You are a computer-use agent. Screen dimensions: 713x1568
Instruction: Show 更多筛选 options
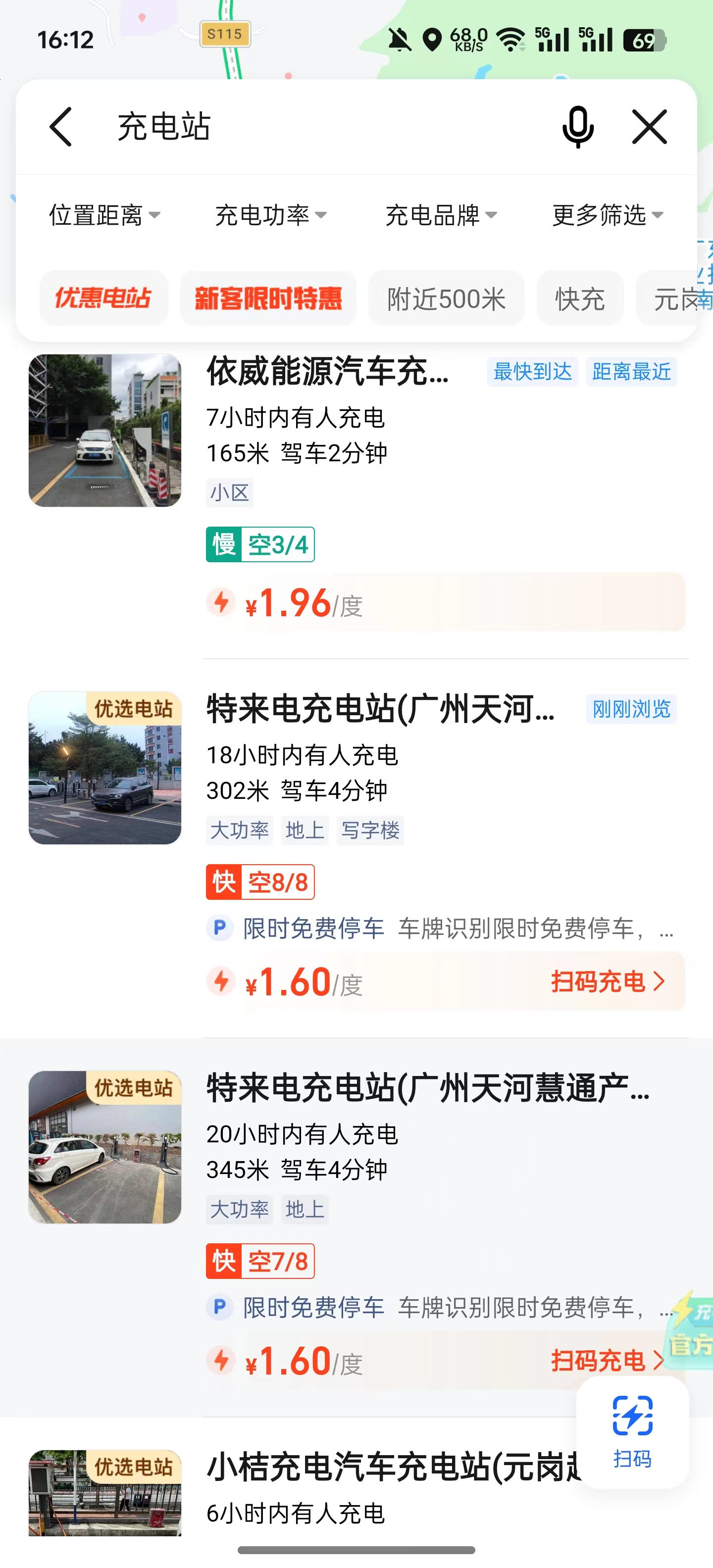point(608,215)
